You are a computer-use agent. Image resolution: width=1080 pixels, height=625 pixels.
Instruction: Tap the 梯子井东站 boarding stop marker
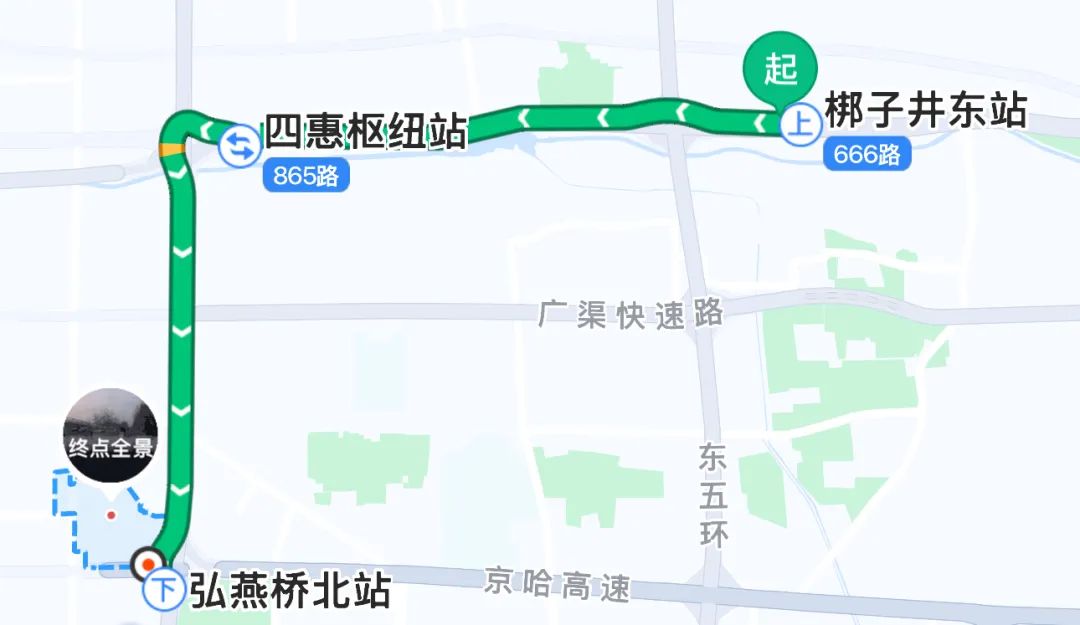tap(798, 125)
